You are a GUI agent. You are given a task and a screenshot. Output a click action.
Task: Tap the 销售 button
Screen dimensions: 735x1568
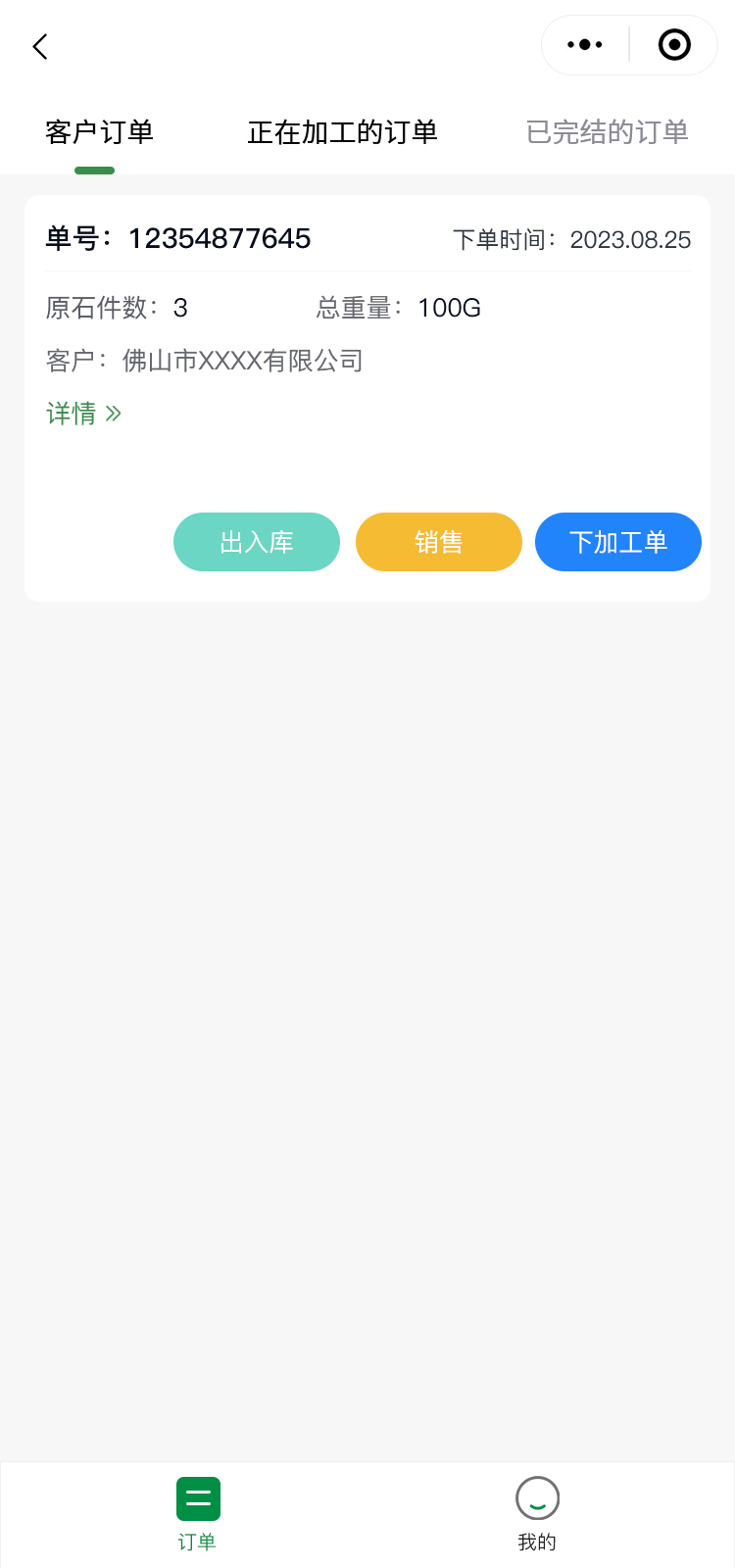click(x=438, y=542)
